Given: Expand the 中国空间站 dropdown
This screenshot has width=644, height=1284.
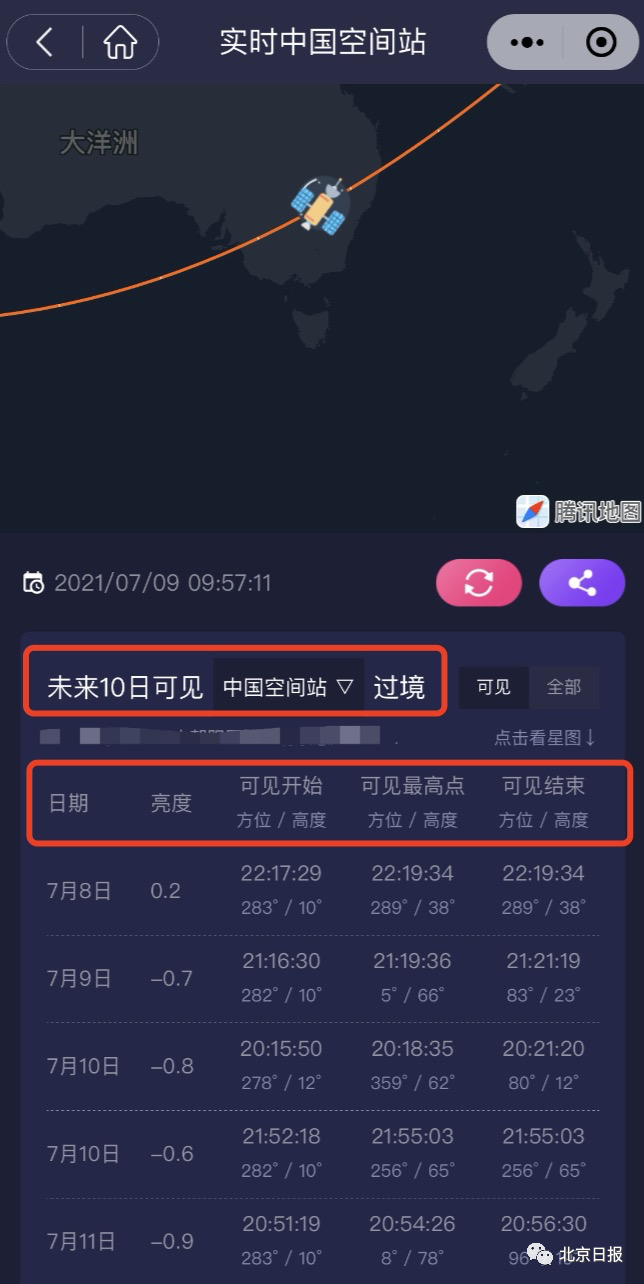Looking at the screenshot, I should click(288, 687).
